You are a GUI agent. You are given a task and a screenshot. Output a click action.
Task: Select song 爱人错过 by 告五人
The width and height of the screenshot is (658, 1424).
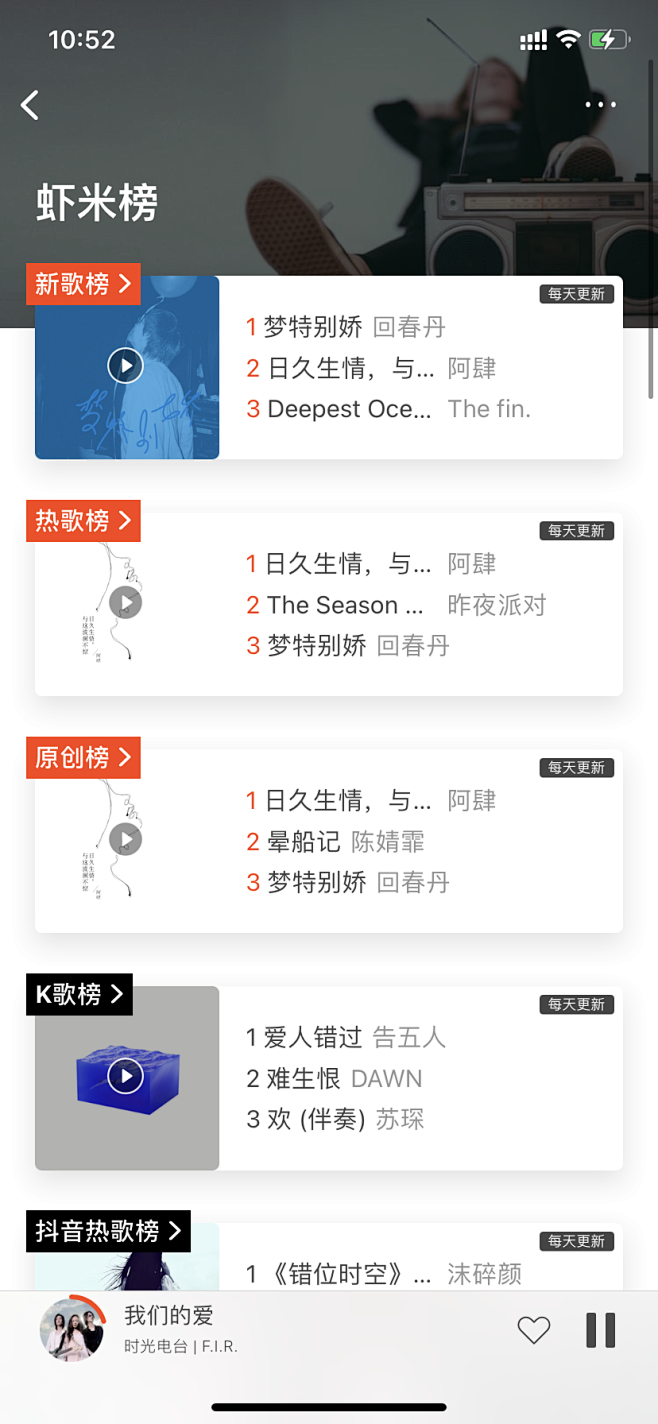coord(346,1037)
